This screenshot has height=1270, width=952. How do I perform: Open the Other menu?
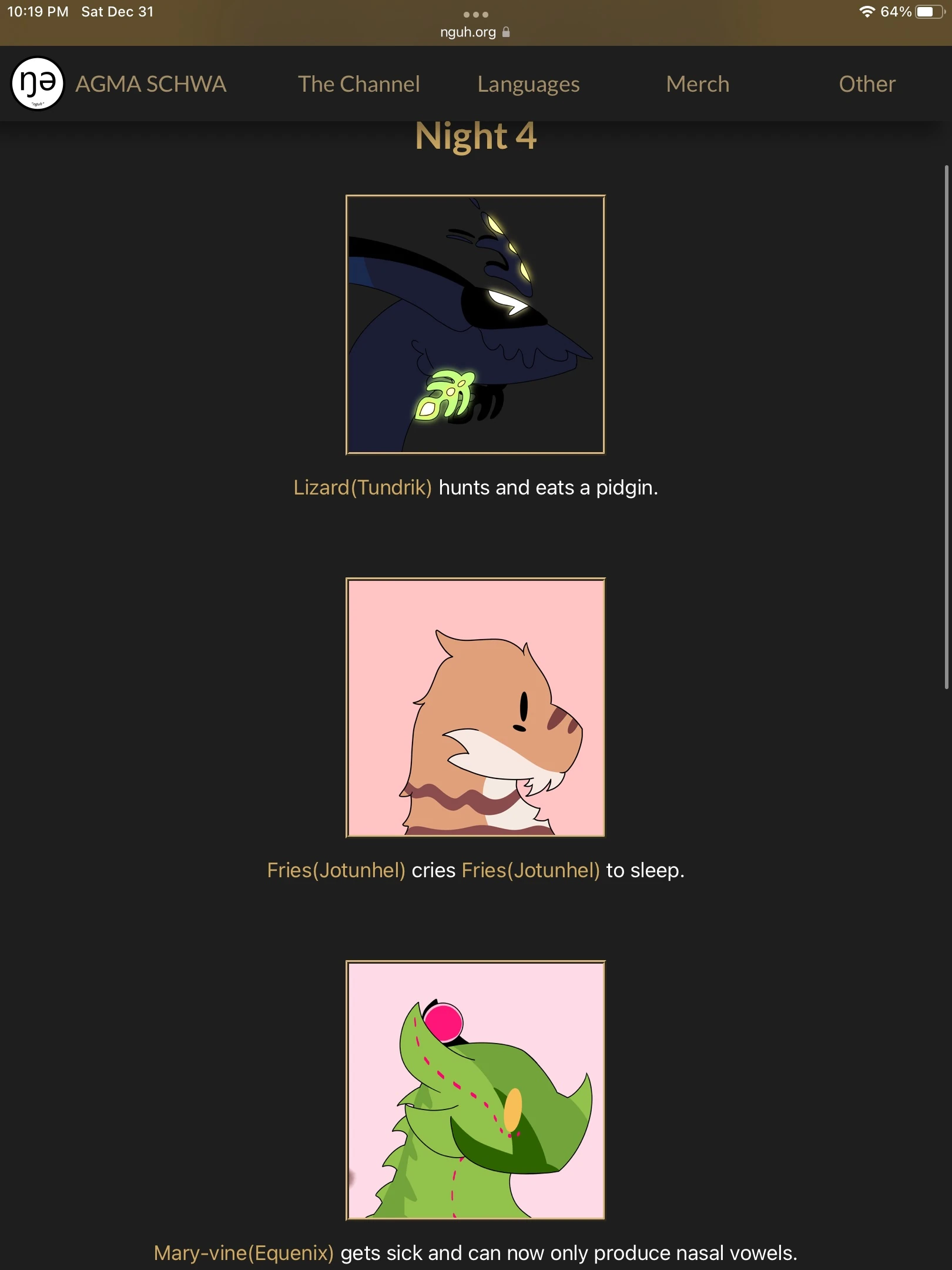[867, 84]
